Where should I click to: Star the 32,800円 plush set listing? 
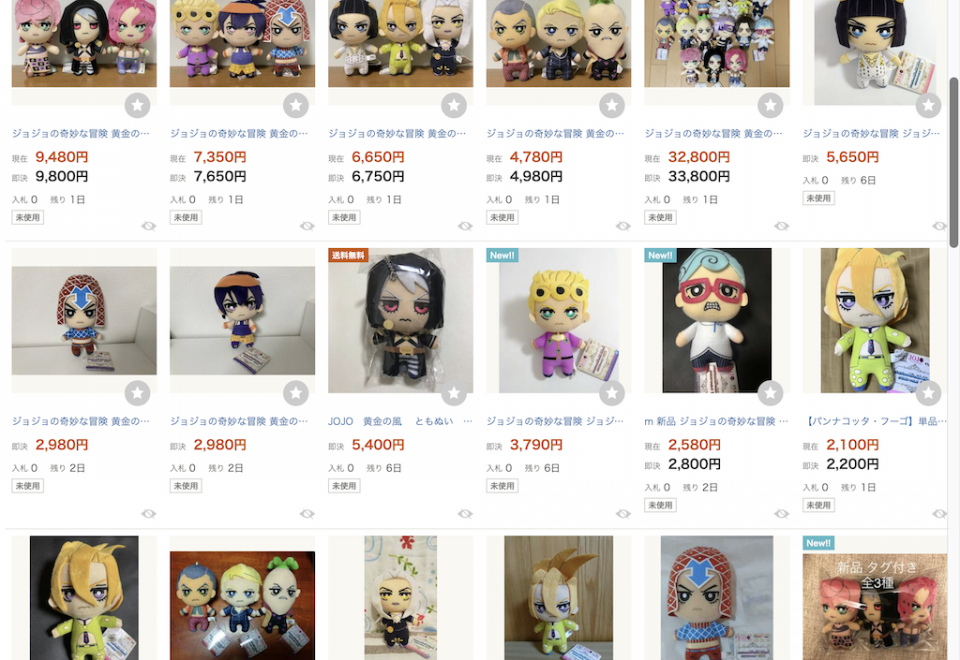click(x=770, y=105)
